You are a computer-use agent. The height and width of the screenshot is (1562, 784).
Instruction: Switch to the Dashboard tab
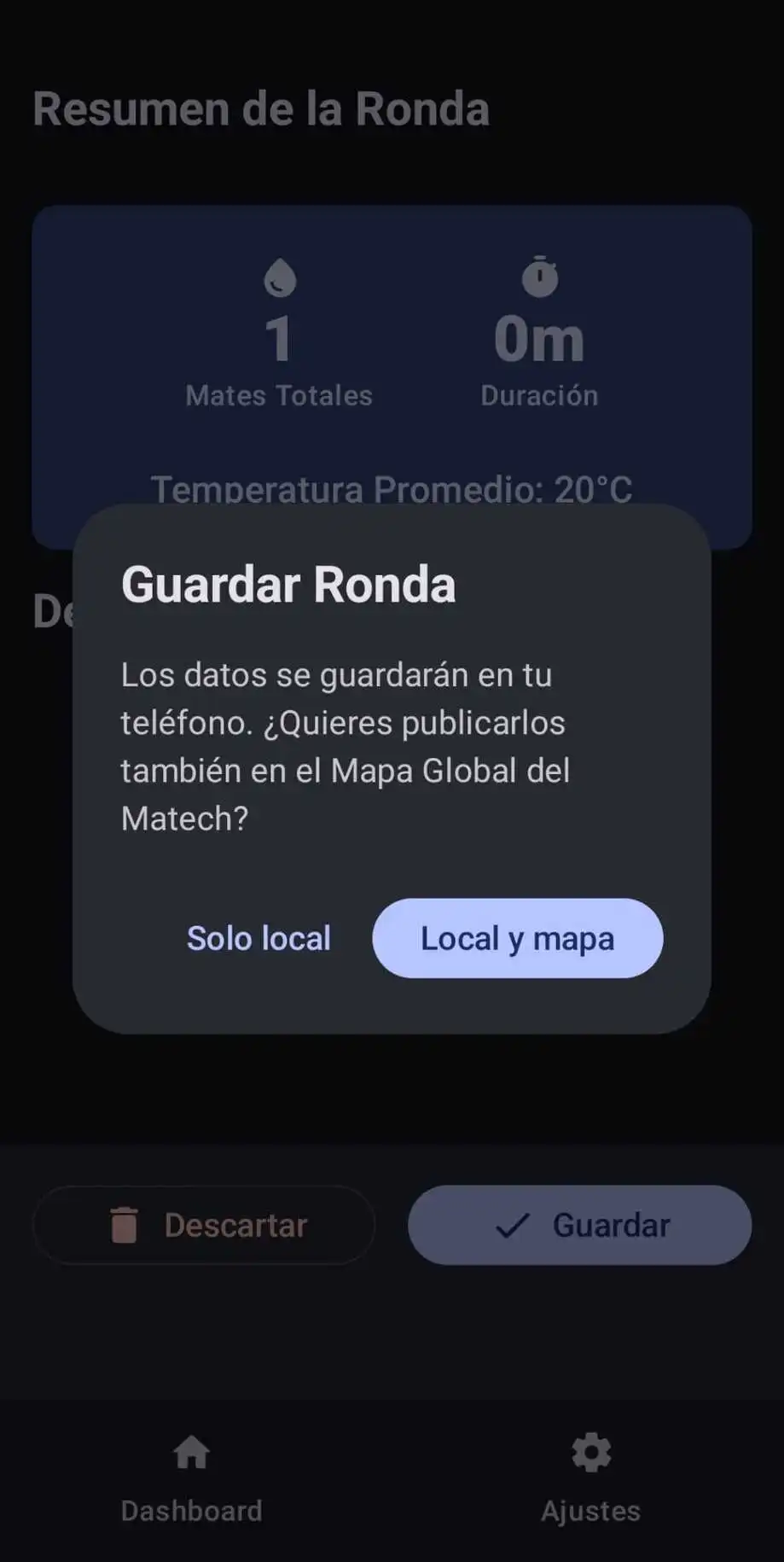pyautogui.click(x=191, y=1477)
